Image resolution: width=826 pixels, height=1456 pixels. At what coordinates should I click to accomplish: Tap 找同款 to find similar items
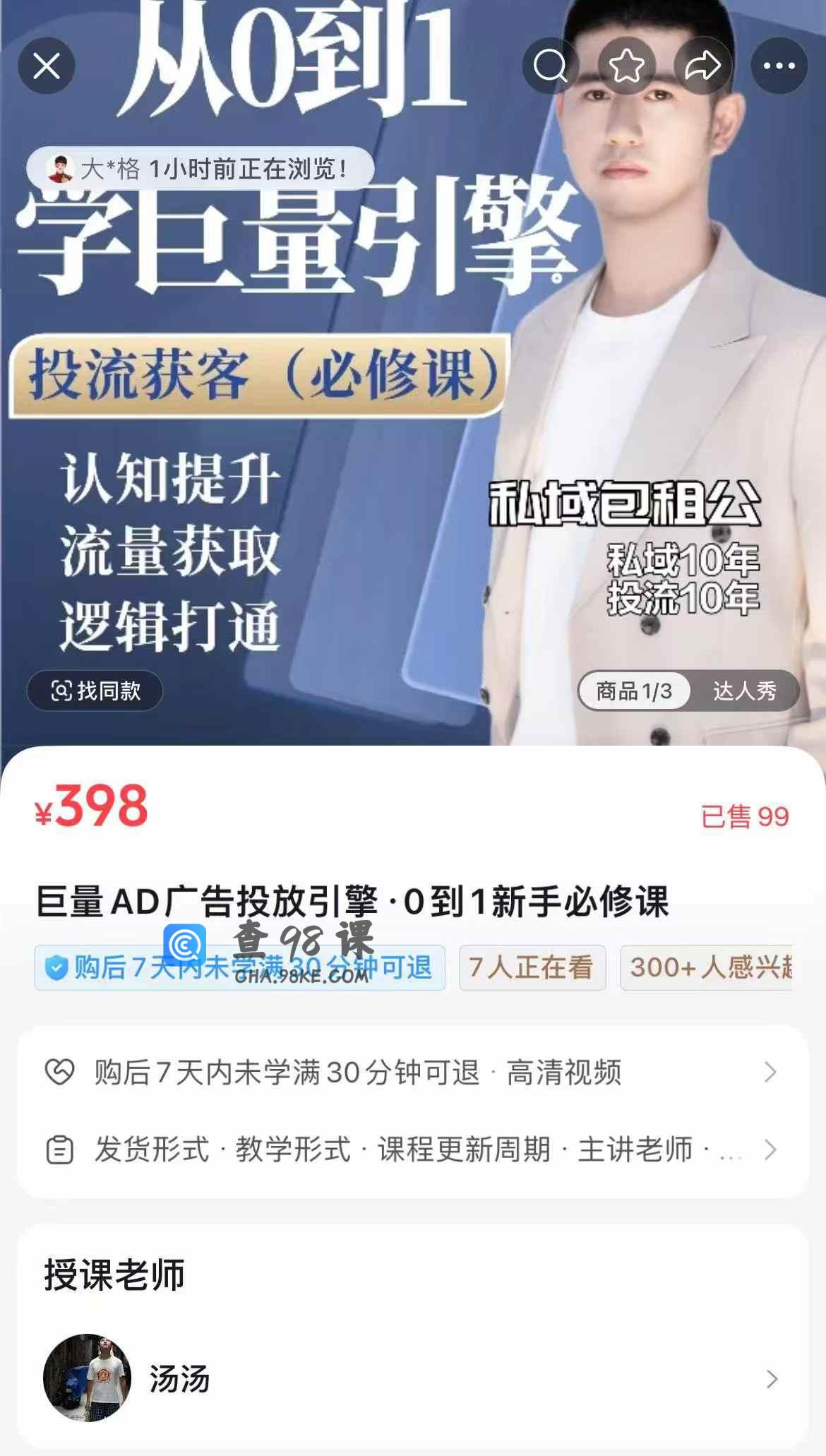[95, 691]
